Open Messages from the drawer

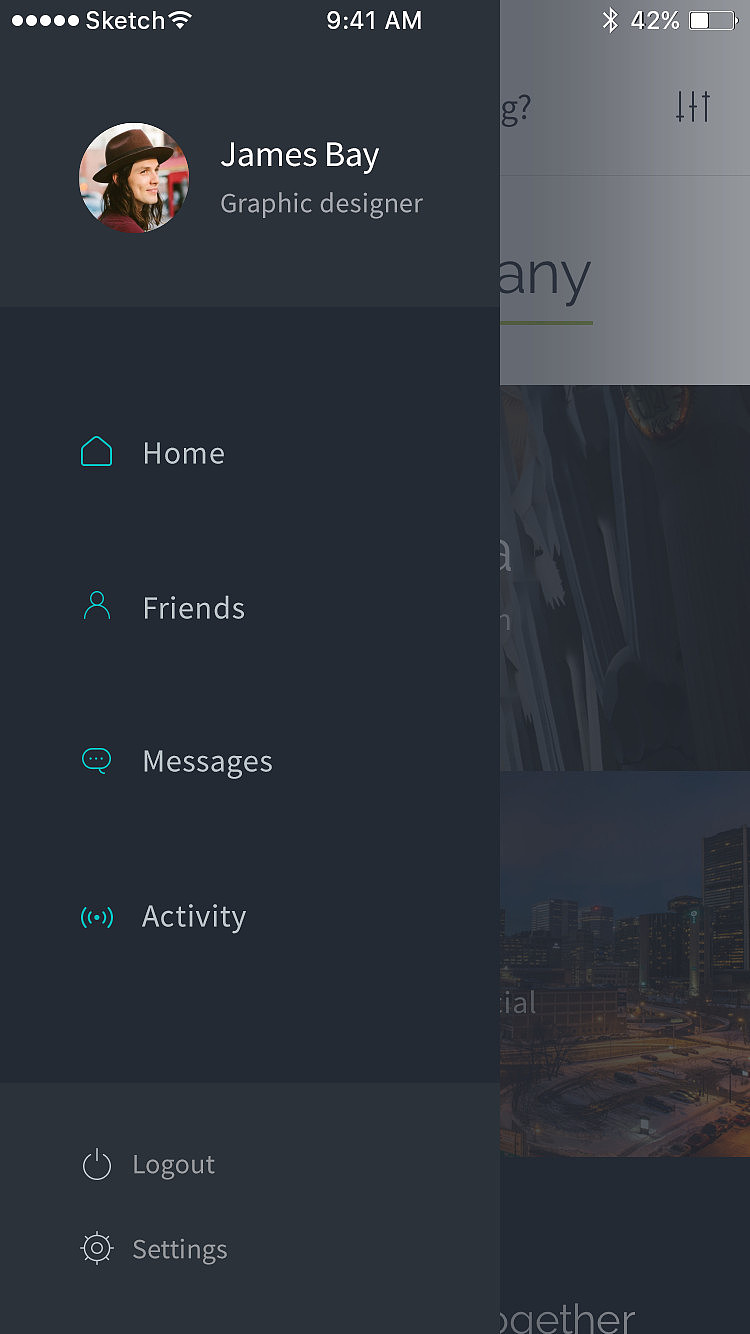206,762
